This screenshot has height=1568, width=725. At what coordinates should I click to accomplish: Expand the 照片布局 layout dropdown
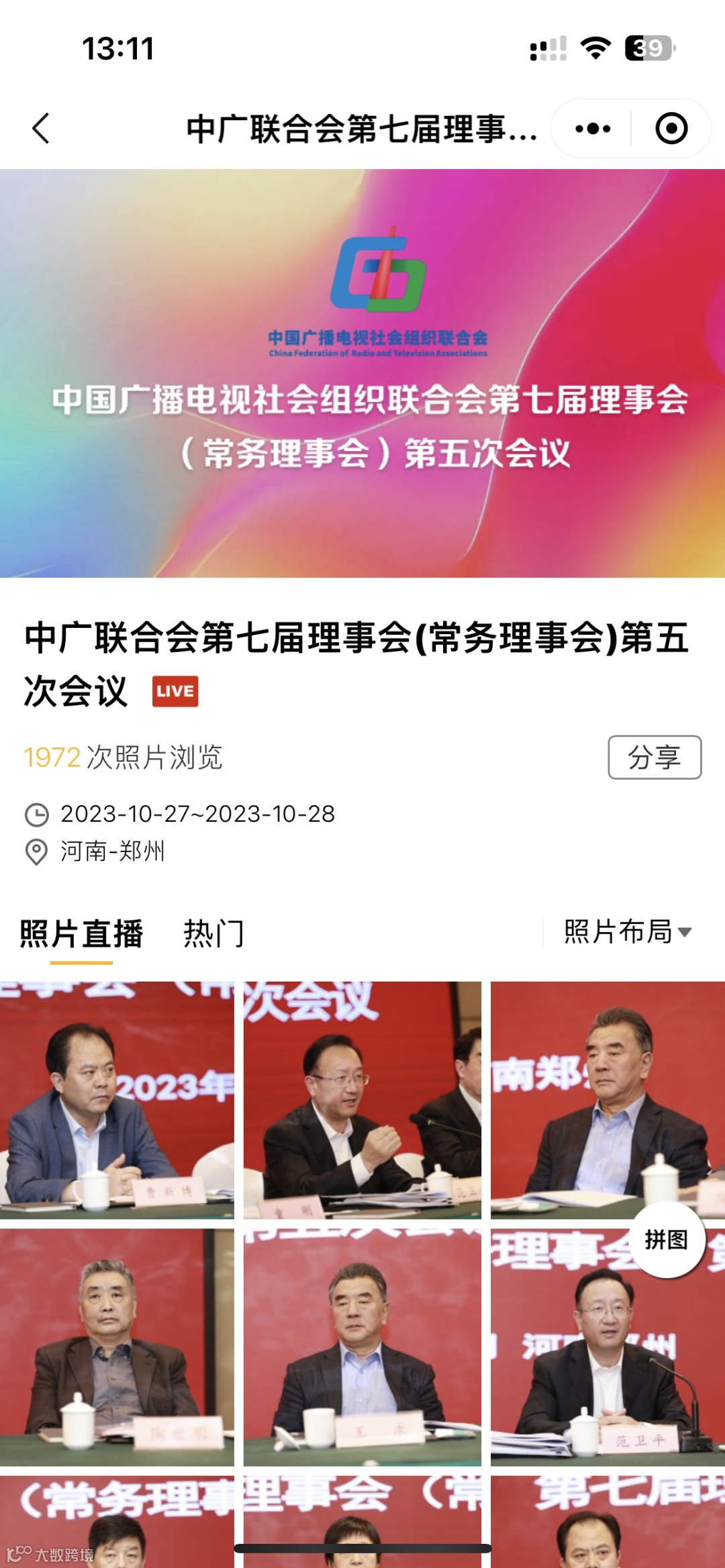click(627, 932)
